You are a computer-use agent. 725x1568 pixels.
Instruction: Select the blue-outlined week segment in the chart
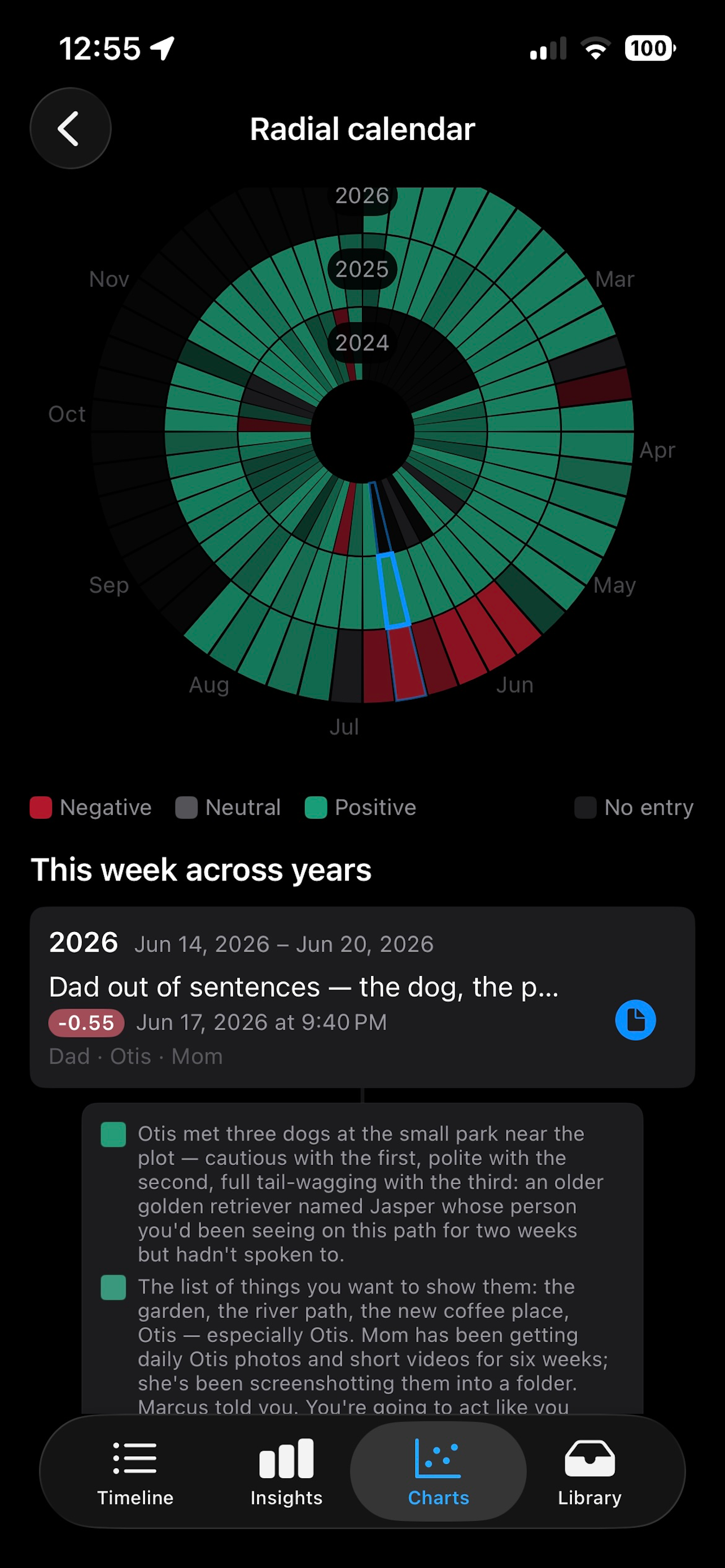[394, 590]
